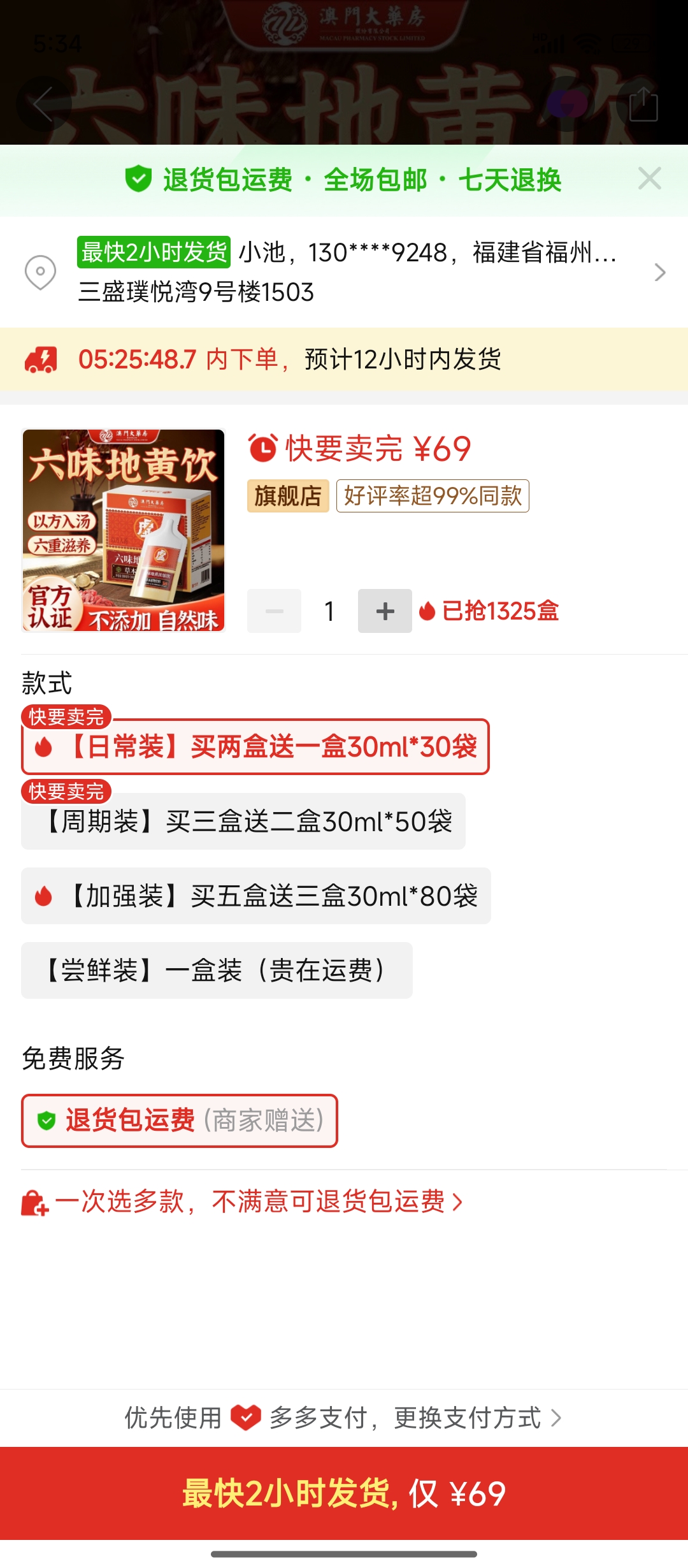The image size is (688, 1568).
Task: Select 【周期装】买三盒送二盒30ml*50袋 option
Action: pos(243,822)
